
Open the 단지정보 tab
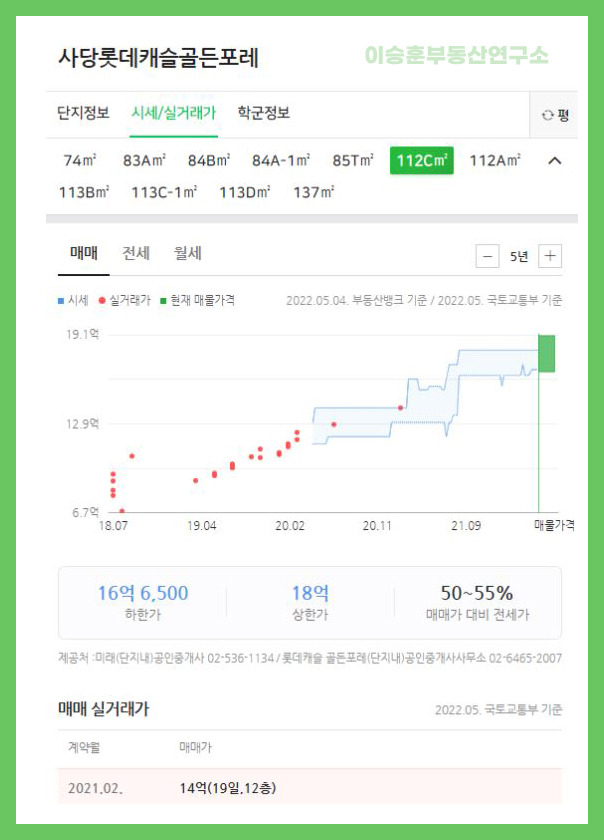83,113
